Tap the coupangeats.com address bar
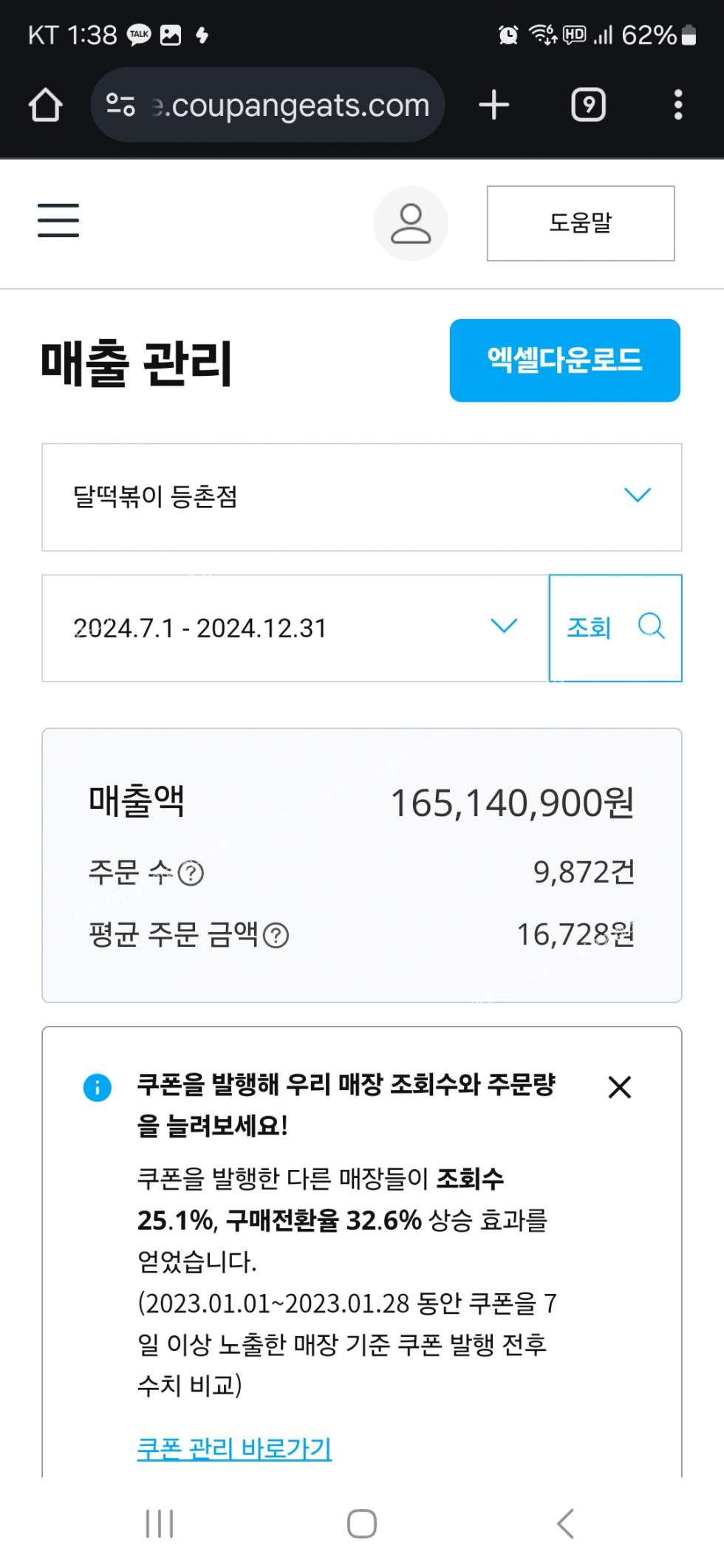724x1568 pixels. point(267,105)
